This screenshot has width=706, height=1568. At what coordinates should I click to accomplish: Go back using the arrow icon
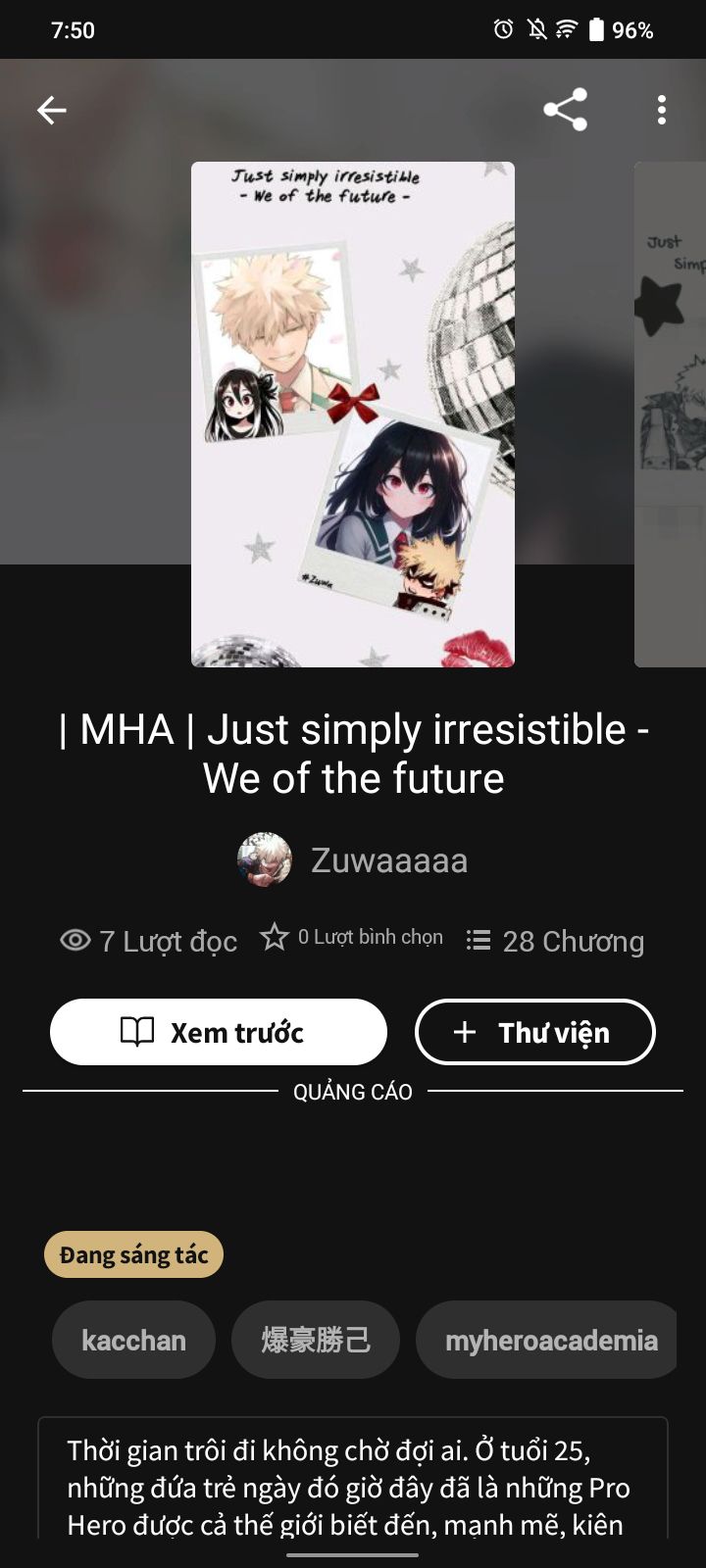pyautogui.click(x=52, y=111)
